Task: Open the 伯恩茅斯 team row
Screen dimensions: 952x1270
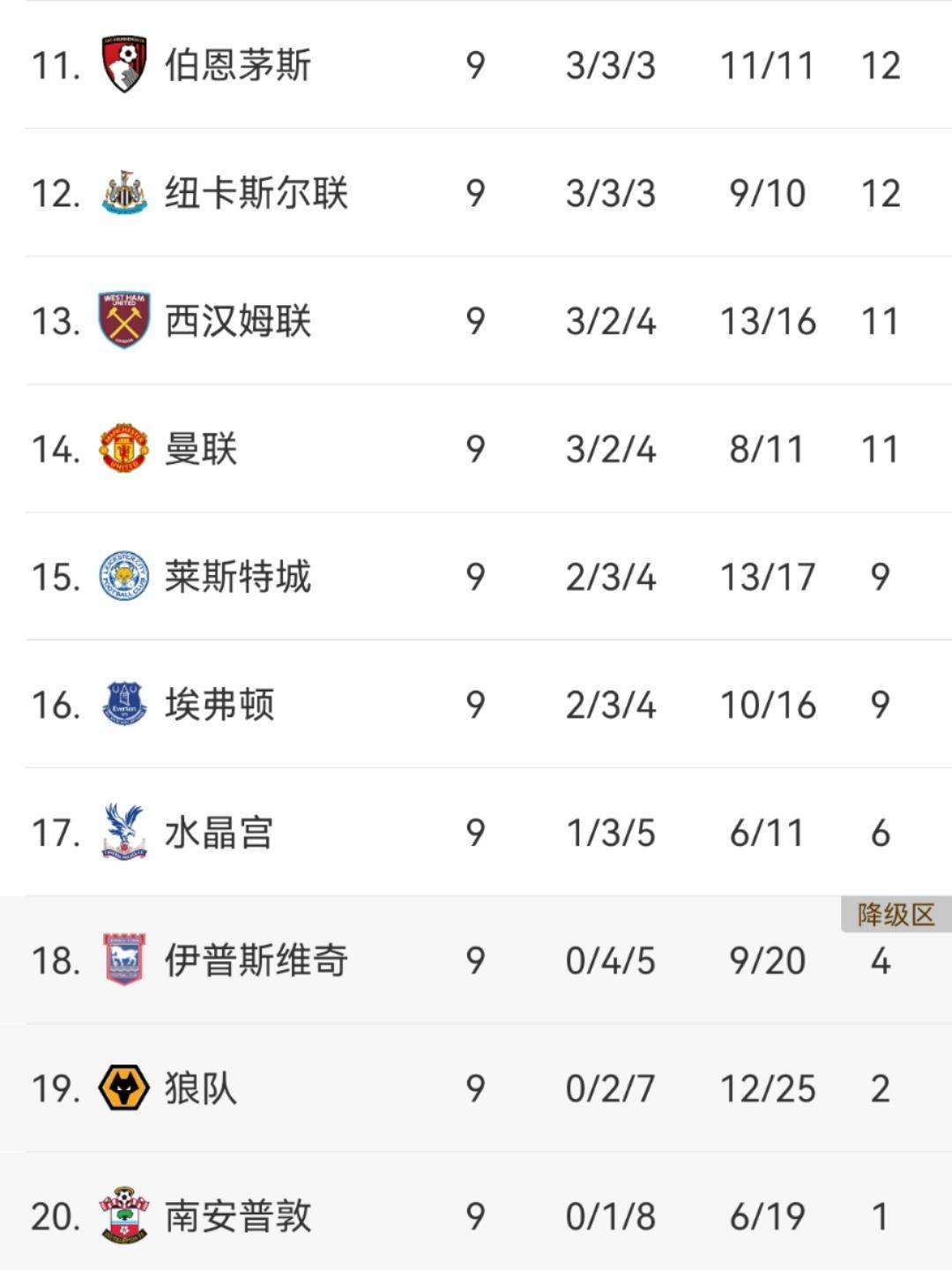Action: pyautogui.click(x=238, y=65)
